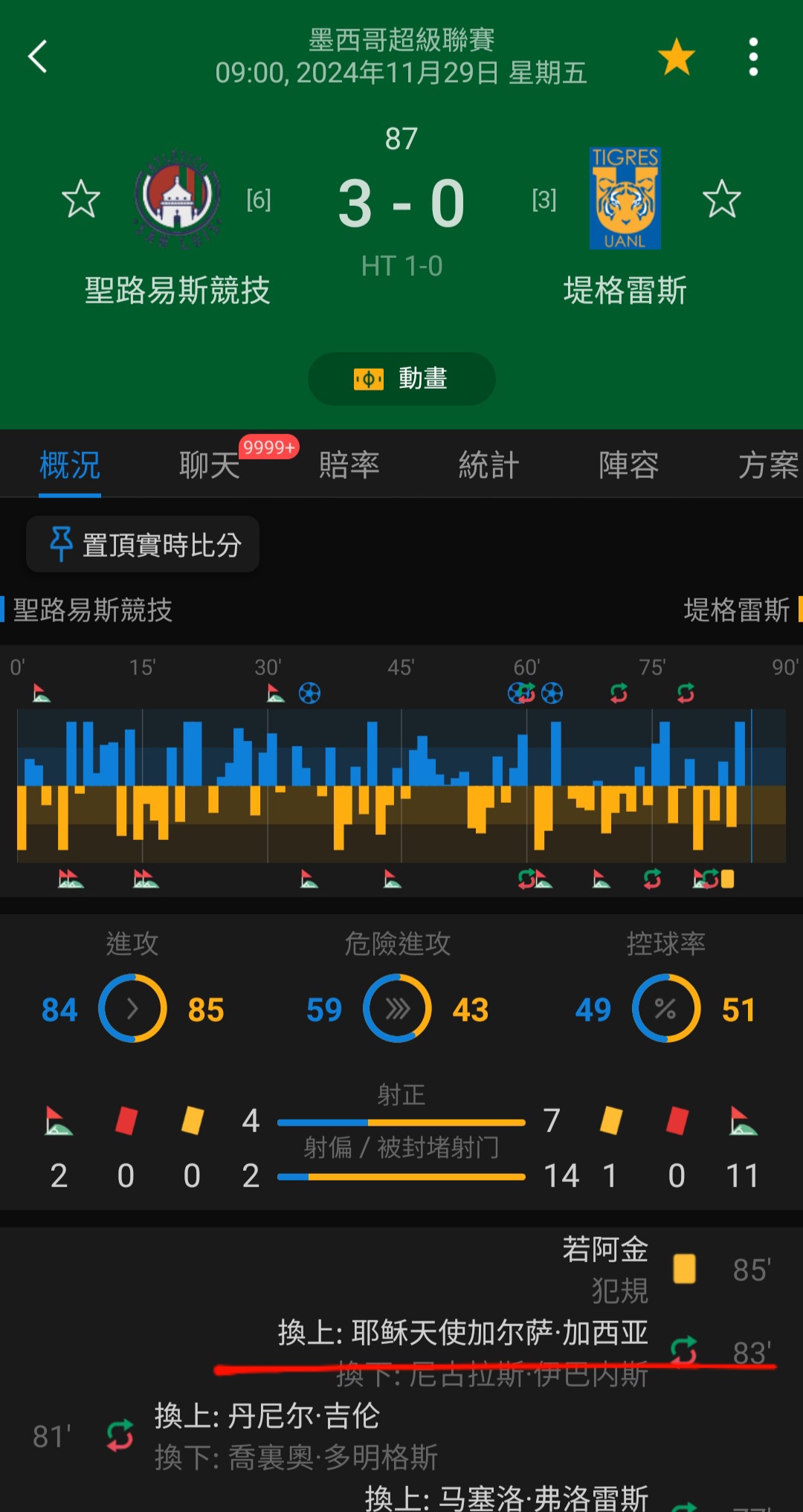803x1512 pixels.
Task: Switch to the 統計 tab
Action: click(x=488, y=465)
